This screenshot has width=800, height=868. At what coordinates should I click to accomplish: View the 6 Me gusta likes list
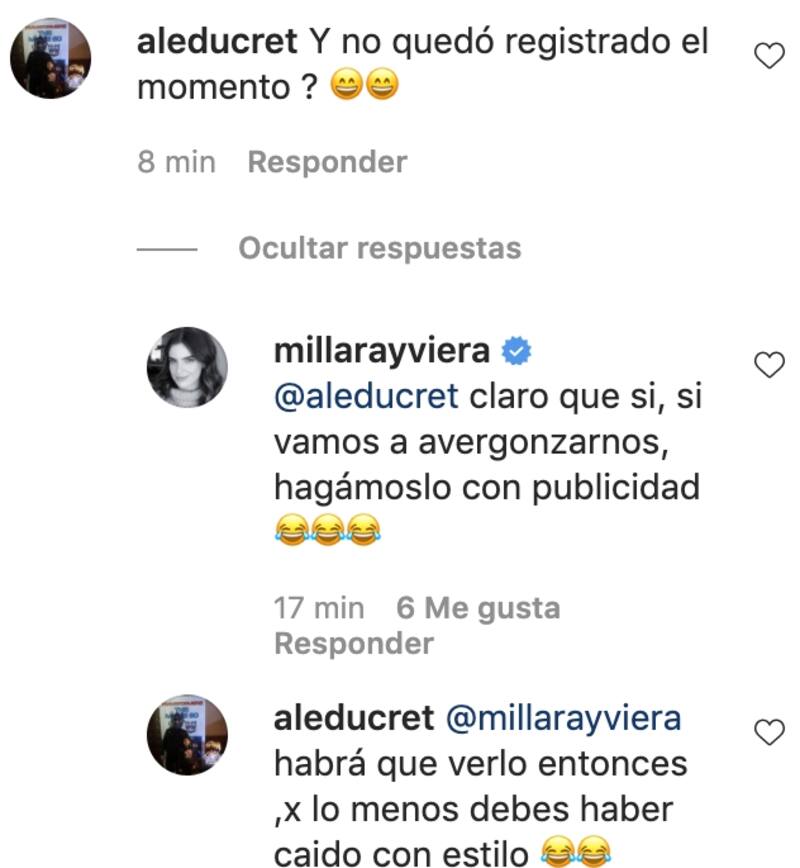pos(478,608)
